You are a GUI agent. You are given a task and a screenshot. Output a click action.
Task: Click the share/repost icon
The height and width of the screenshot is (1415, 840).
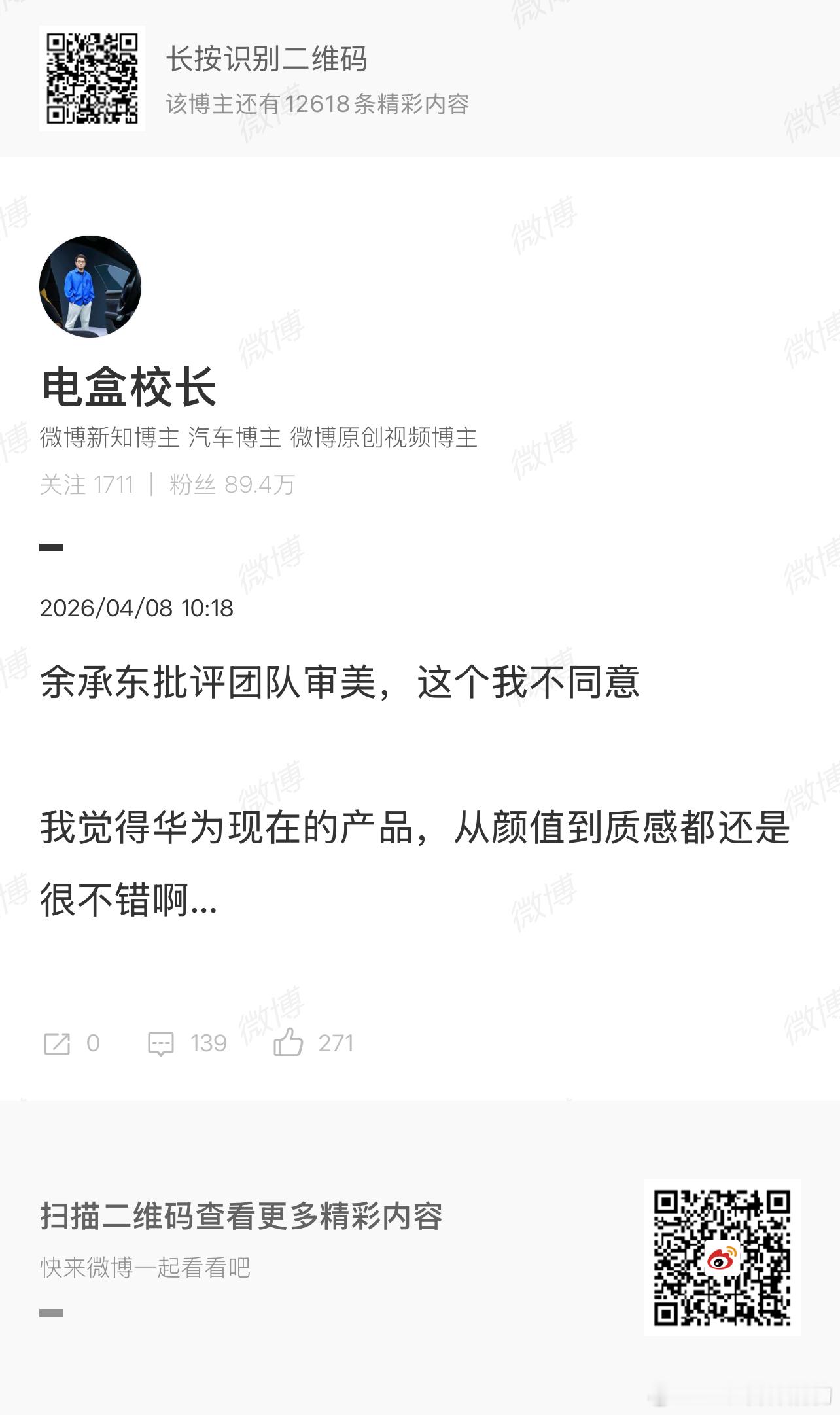coord(61,1044)
